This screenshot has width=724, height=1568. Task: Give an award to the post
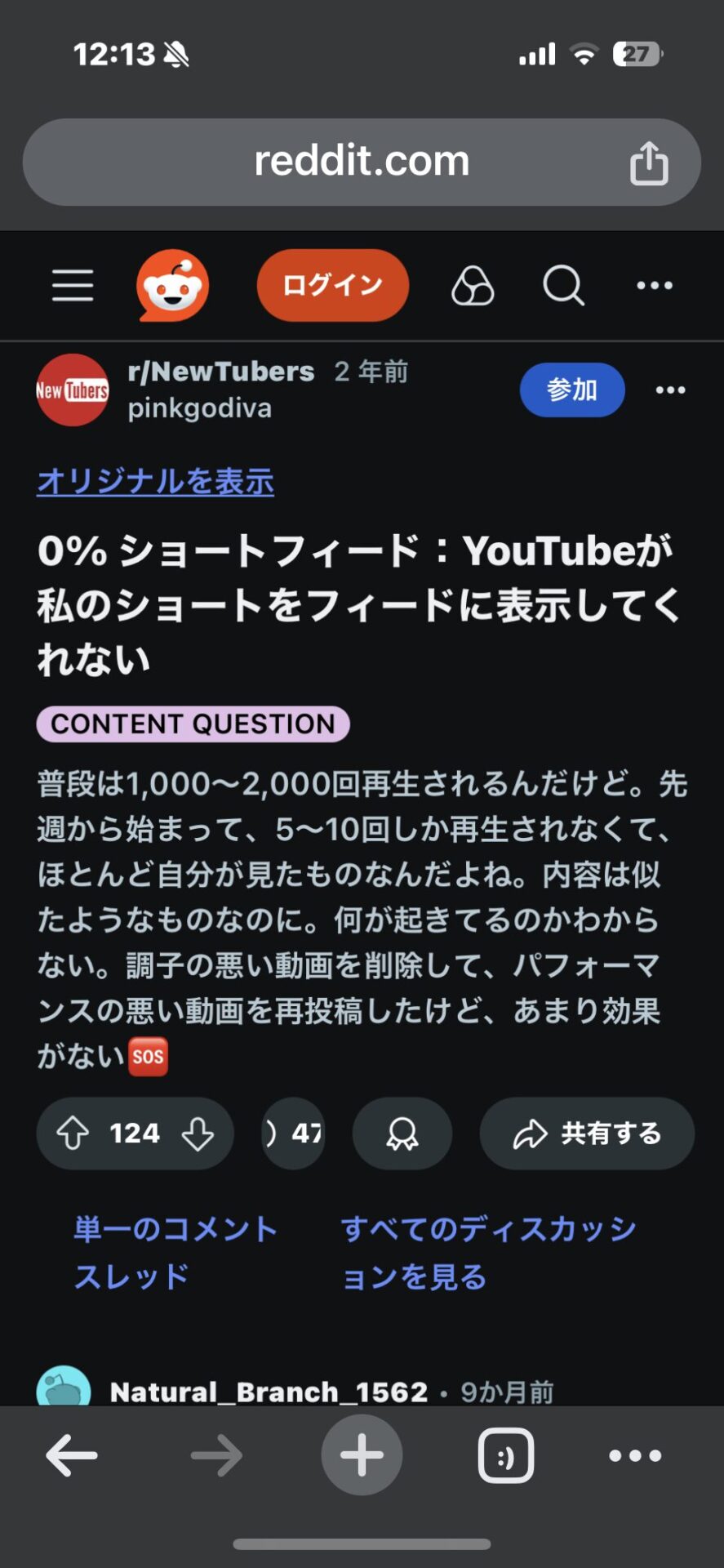(x=402, y=1134)
